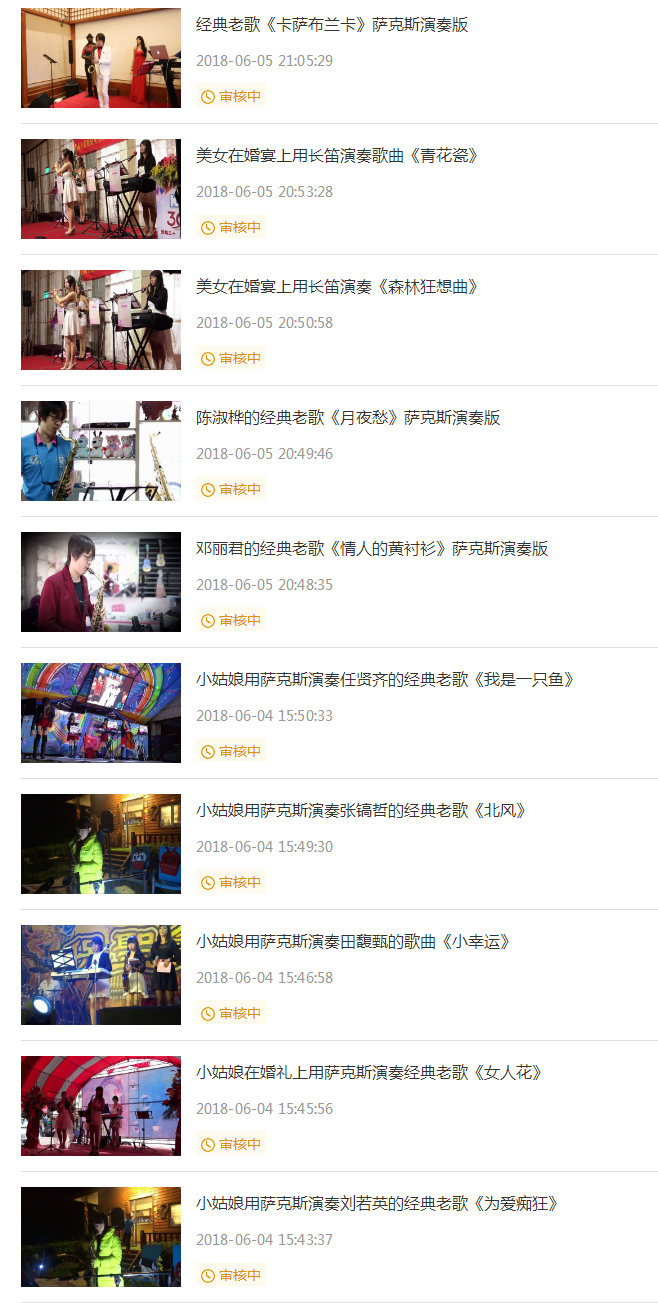
Task: Open the video 《卡萨布兰卡》萨克斯演奏版
Action: (x=331, y=25)
